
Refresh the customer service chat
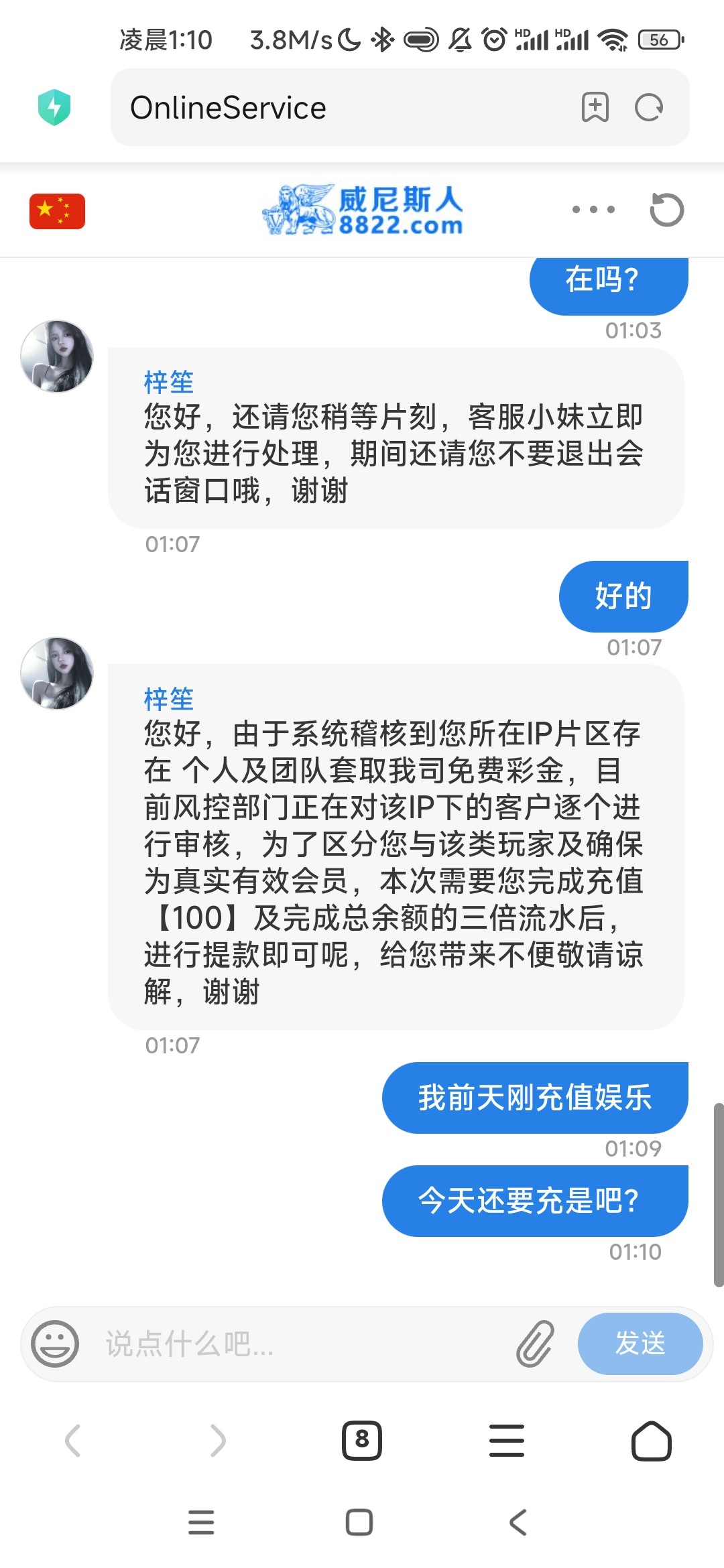tap(666, 210)
